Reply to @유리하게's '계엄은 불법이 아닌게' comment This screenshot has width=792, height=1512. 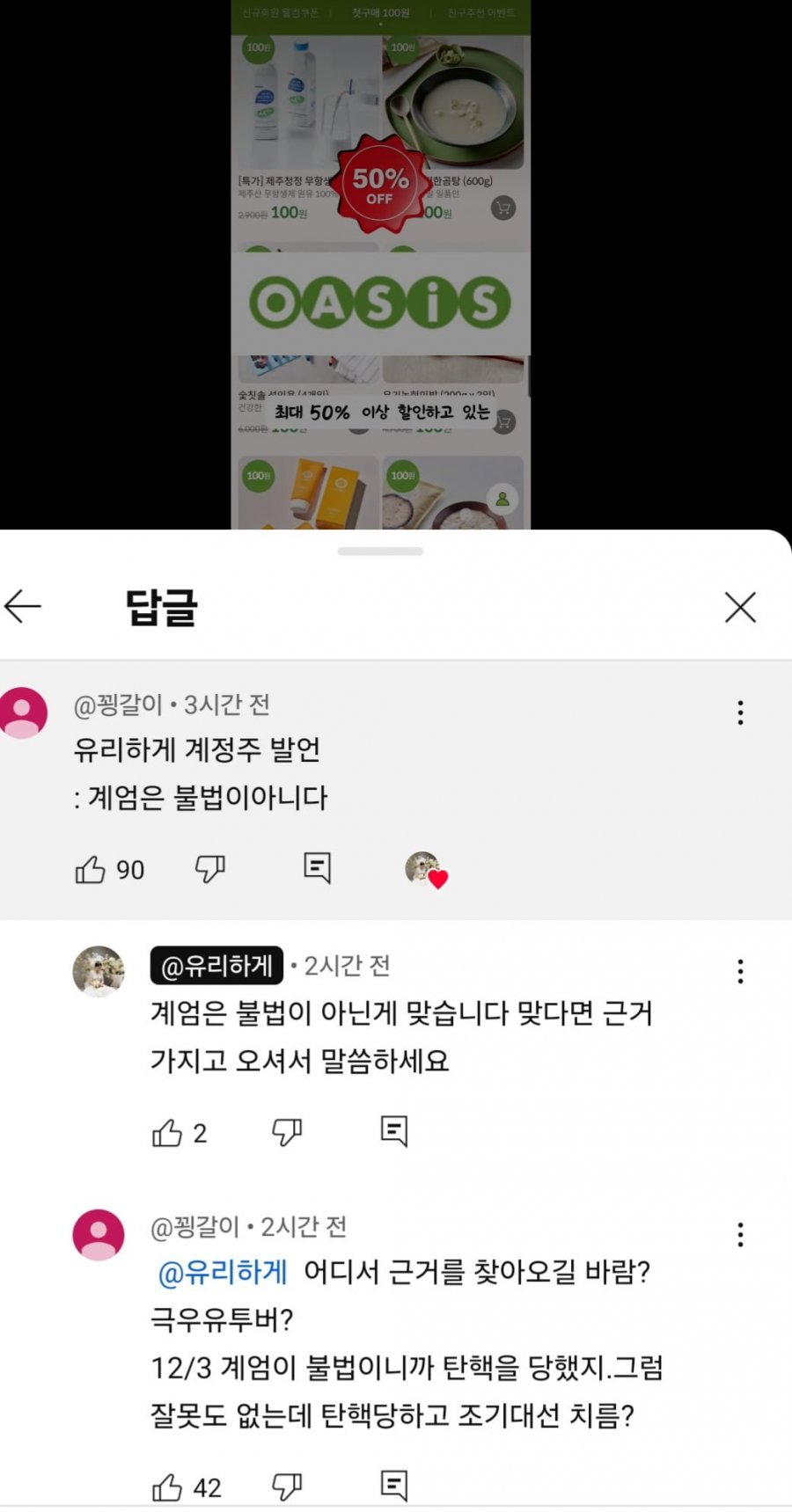point(393,1131)
